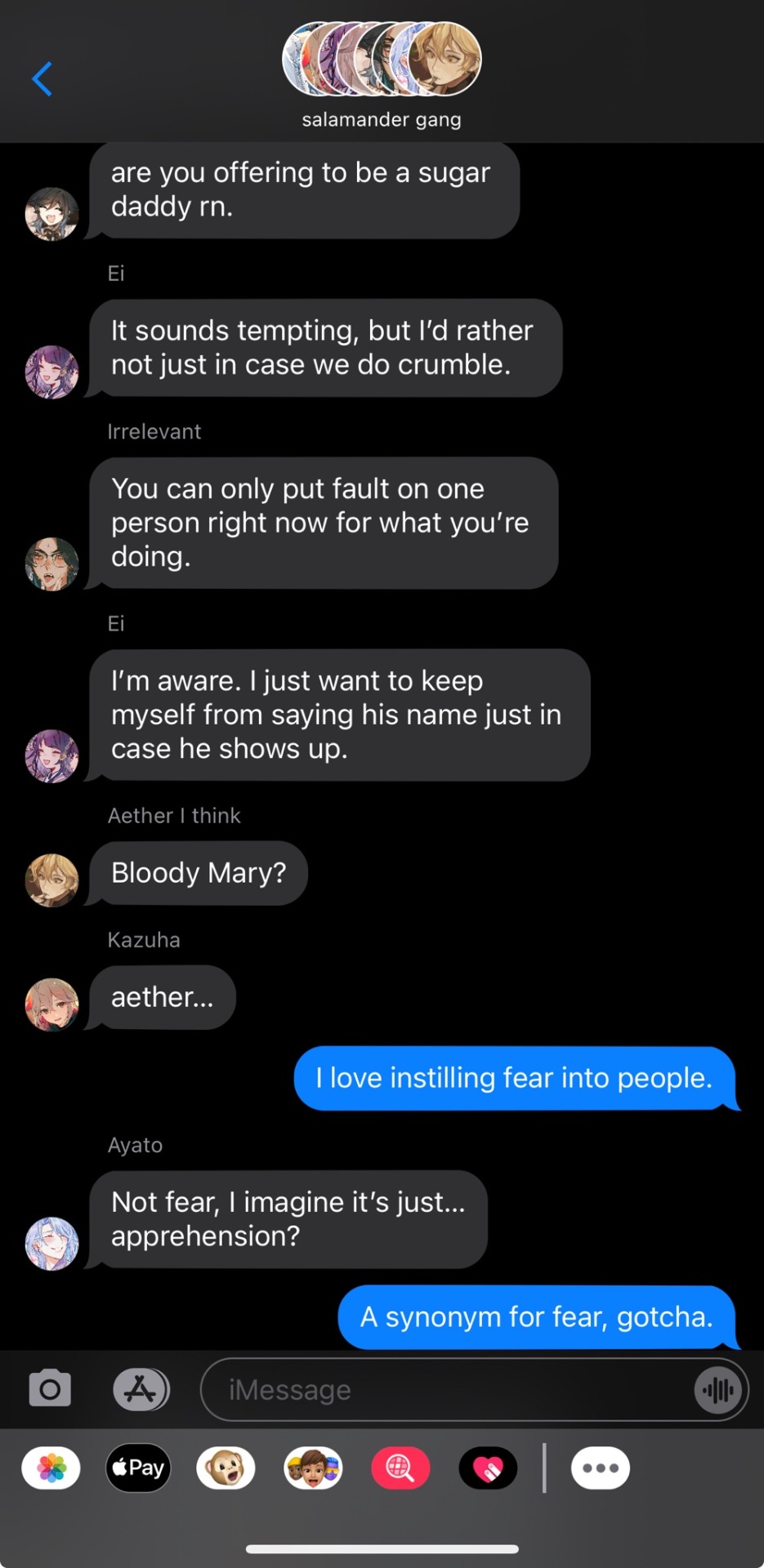Open the Photos app in the drawer
Image resolution: width=764 pixels, height=1568 pixels.
pos(51,1468)
